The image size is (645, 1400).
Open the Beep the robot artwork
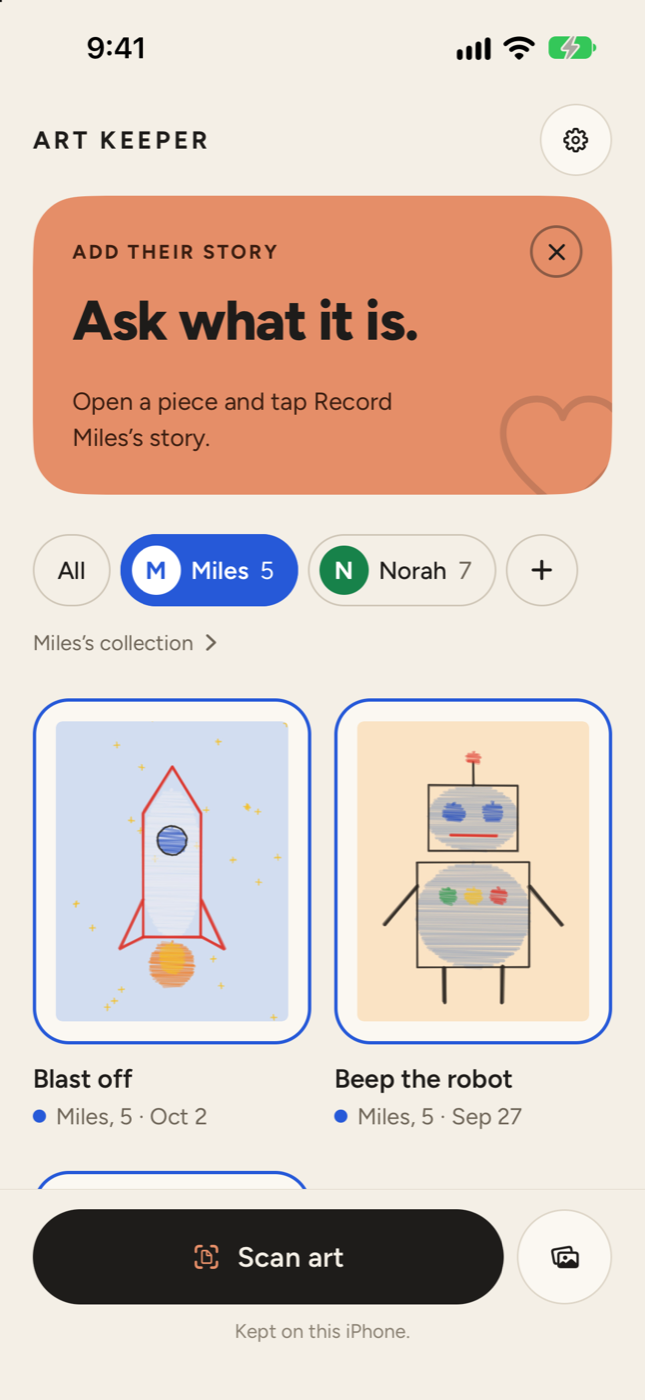[x=473, y=871]
